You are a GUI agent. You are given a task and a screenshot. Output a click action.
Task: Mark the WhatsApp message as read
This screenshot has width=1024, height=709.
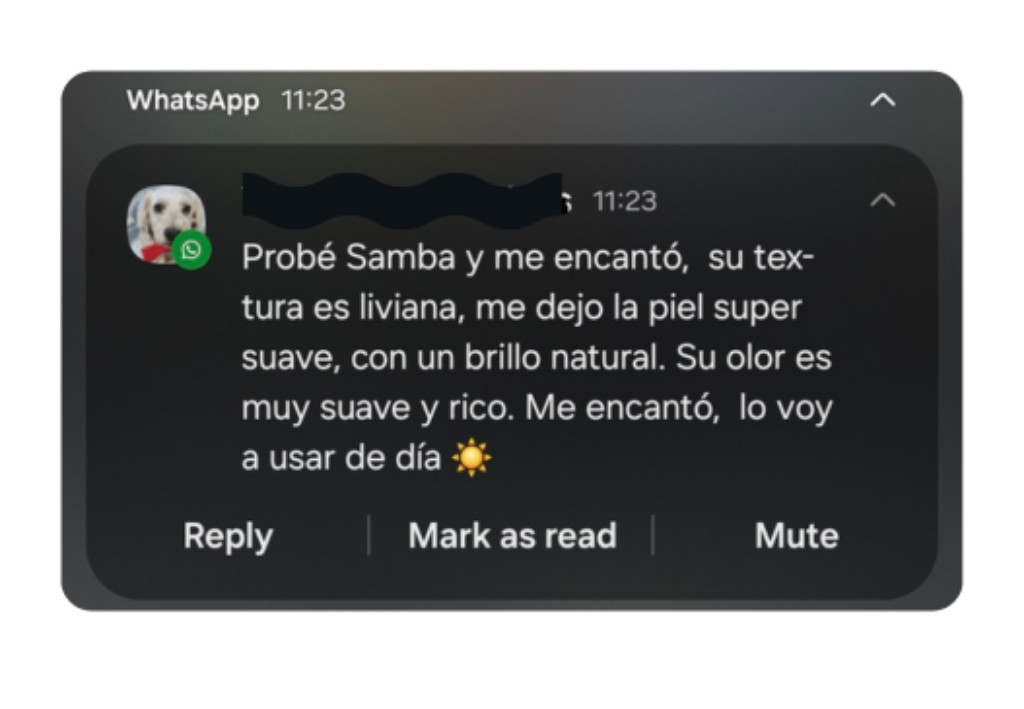512,536
